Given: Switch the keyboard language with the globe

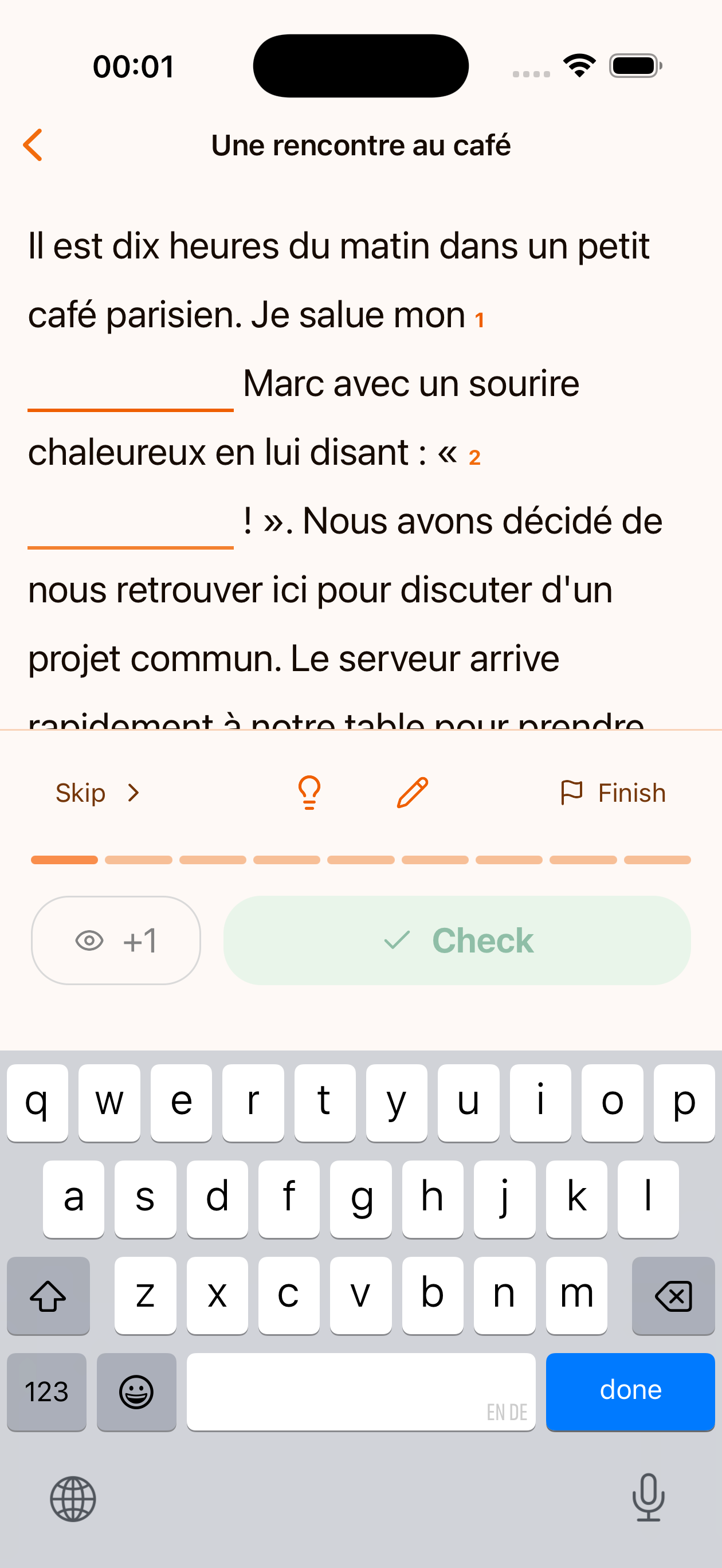Looking at the screenshot, I should click(x=73, y=1499).
